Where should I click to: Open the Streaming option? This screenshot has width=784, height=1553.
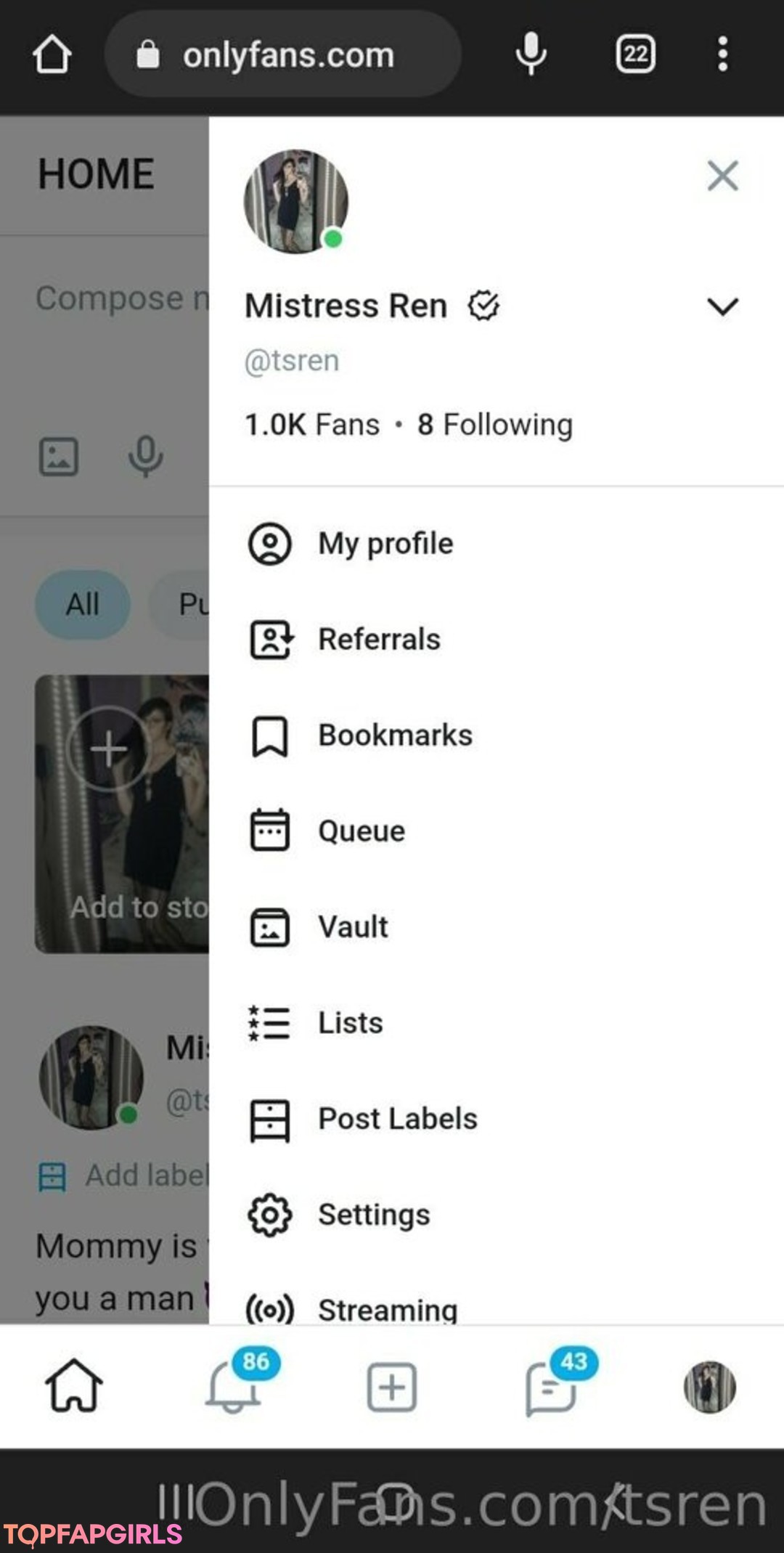point(496,1307)
